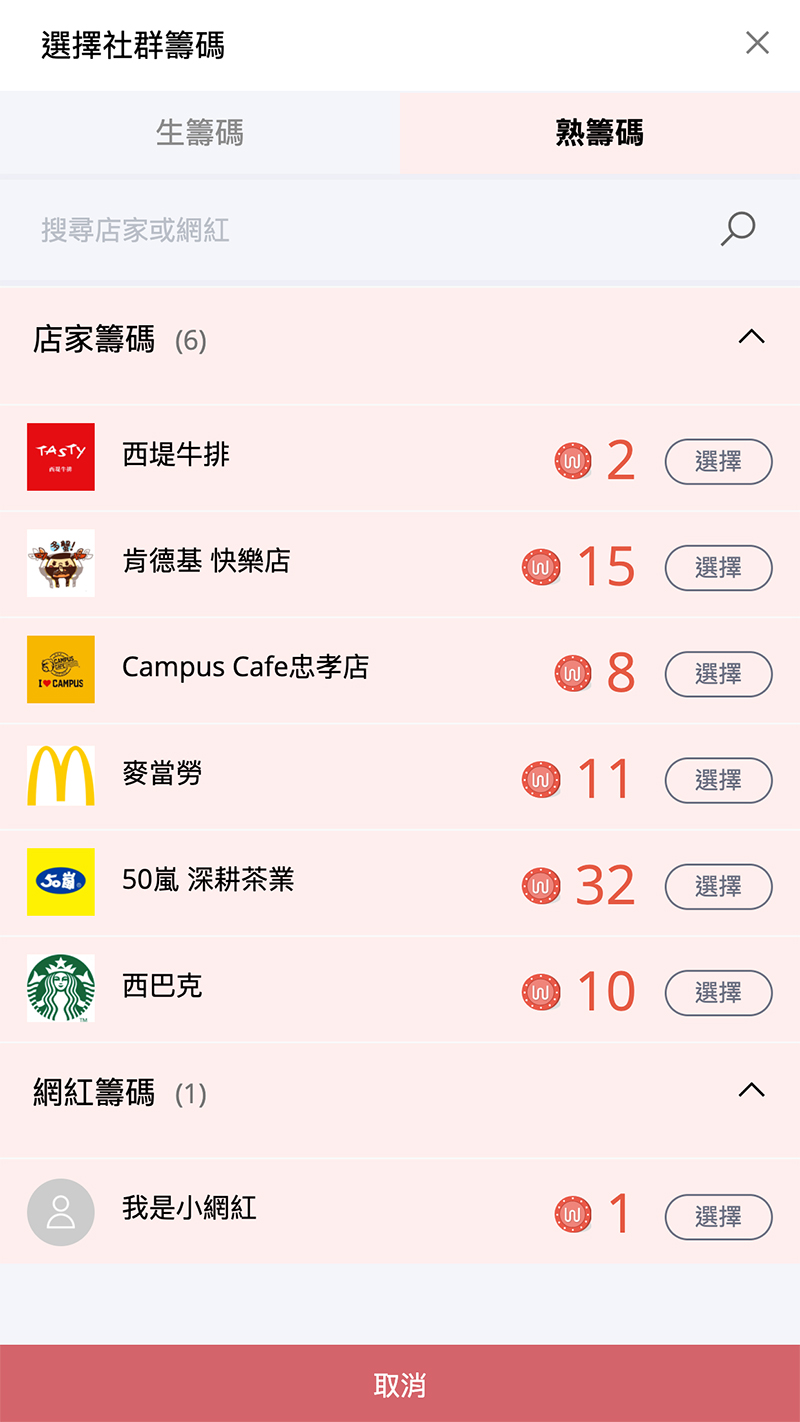Image resolution: width=800 pixels, height=1422 pixels.
Task: Select the 西巴克 chip
Action: [x=718, y=993]
